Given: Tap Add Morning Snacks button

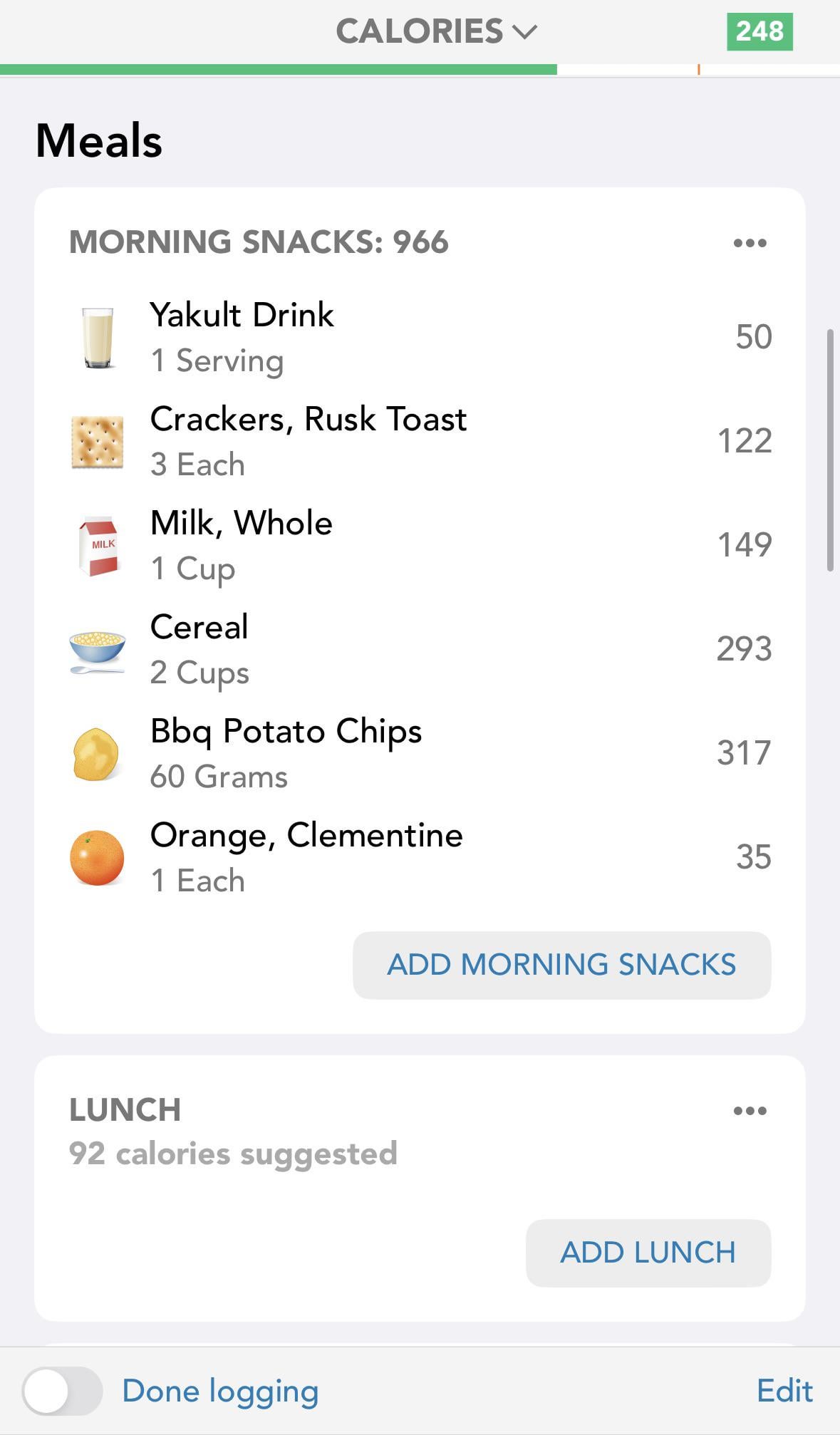Looking at the screenshot, I should 561,965.
